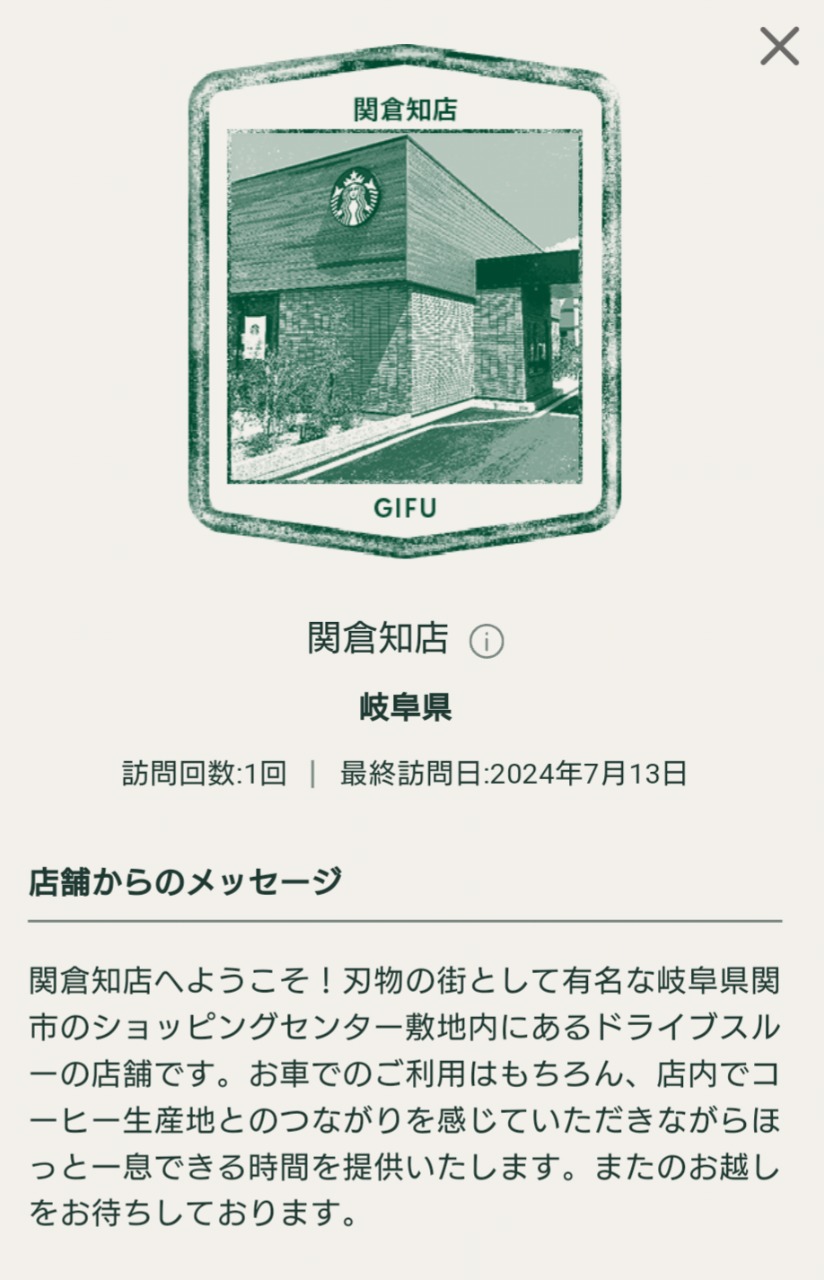Close the store stamp detail view
This screenshot has width=824, height=1280.
point(779,47)
